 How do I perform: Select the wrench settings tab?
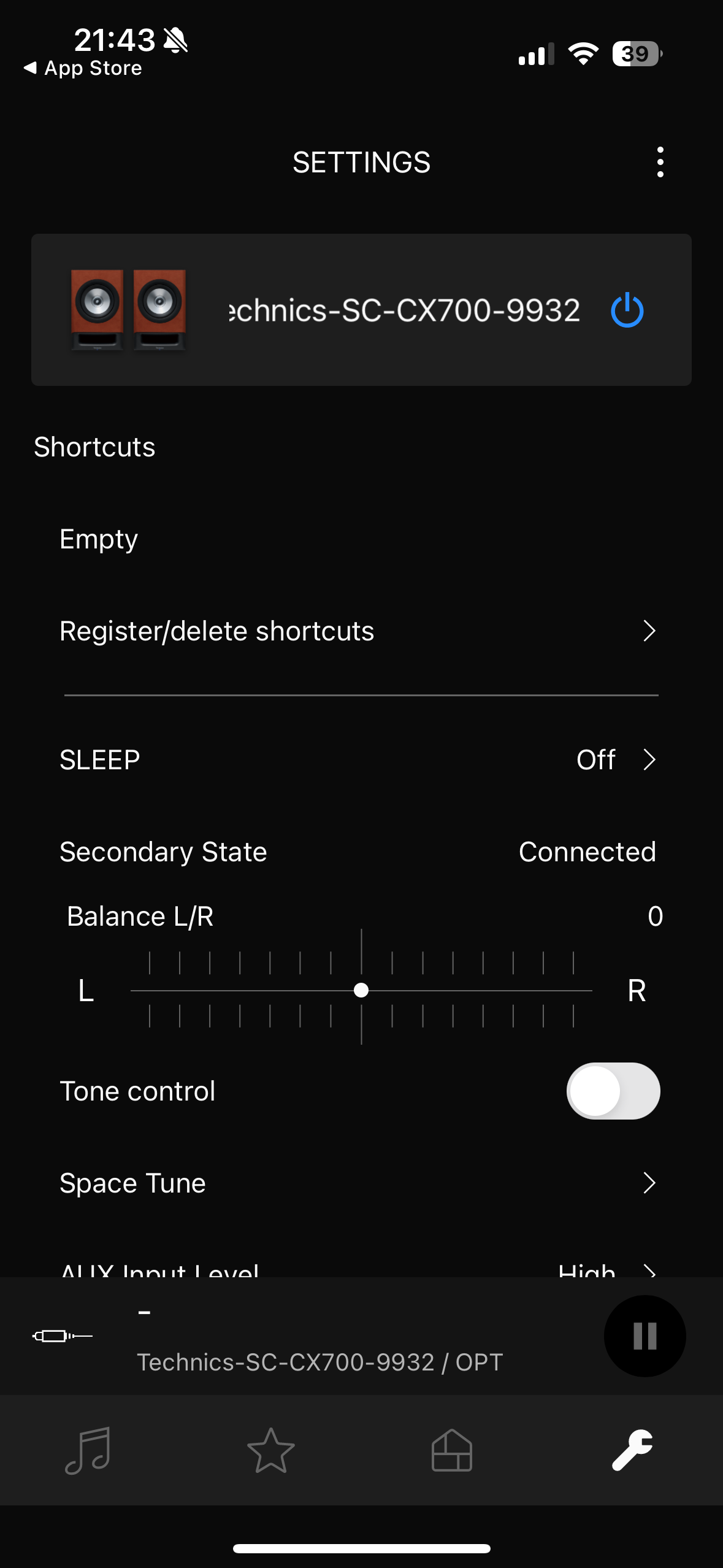tap(632, 1450)
